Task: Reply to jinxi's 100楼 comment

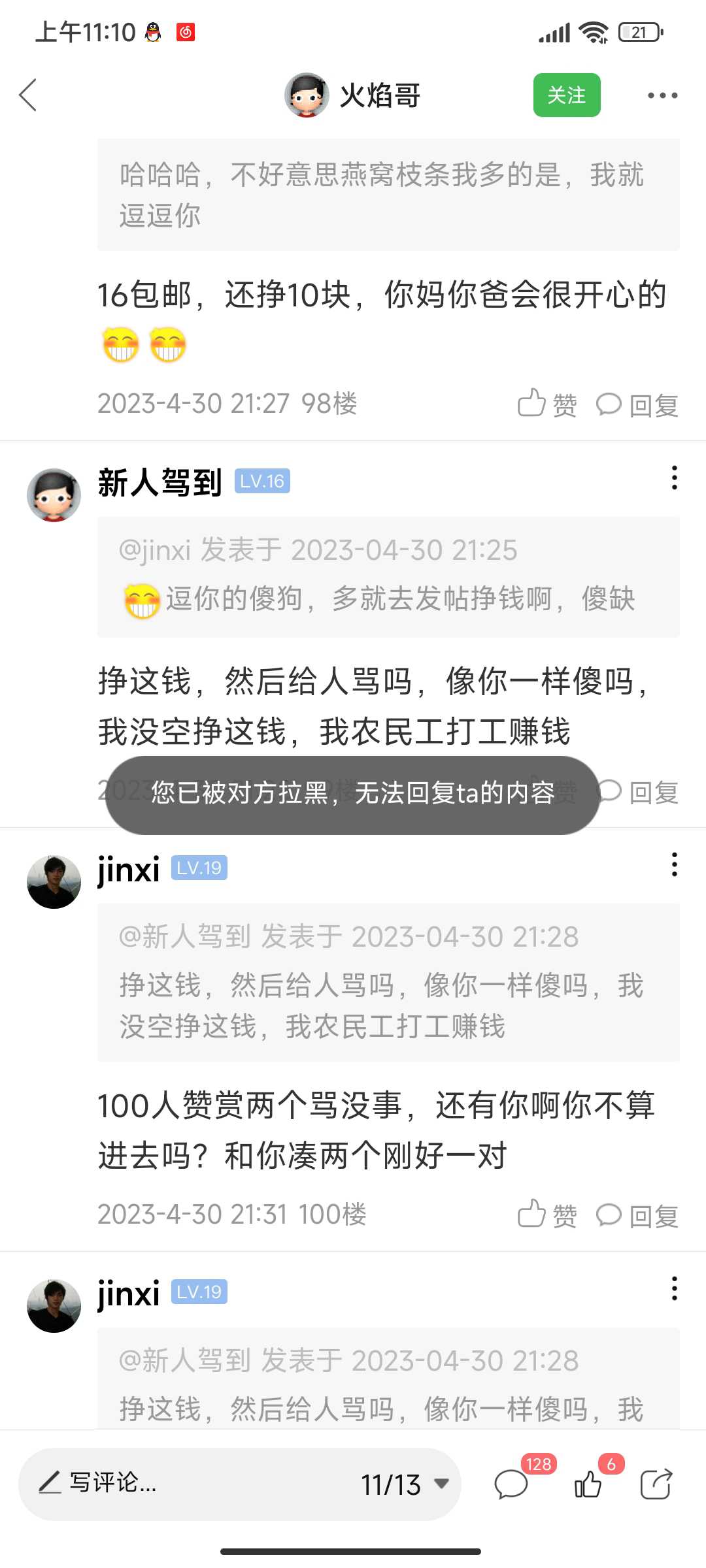Action: click(x=637, y=1215)
